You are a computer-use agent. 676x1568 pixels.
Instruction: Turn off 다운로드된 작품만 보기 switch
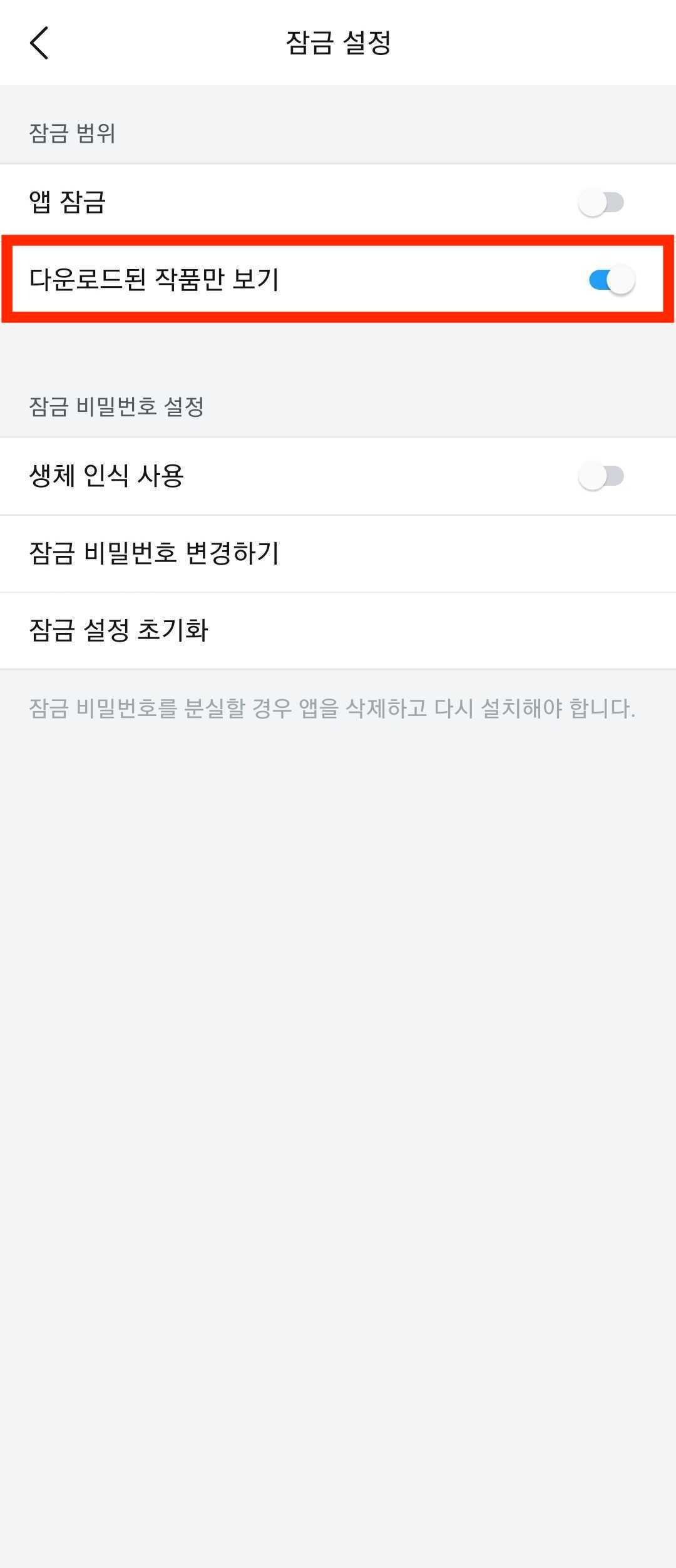tap(612, 280)
